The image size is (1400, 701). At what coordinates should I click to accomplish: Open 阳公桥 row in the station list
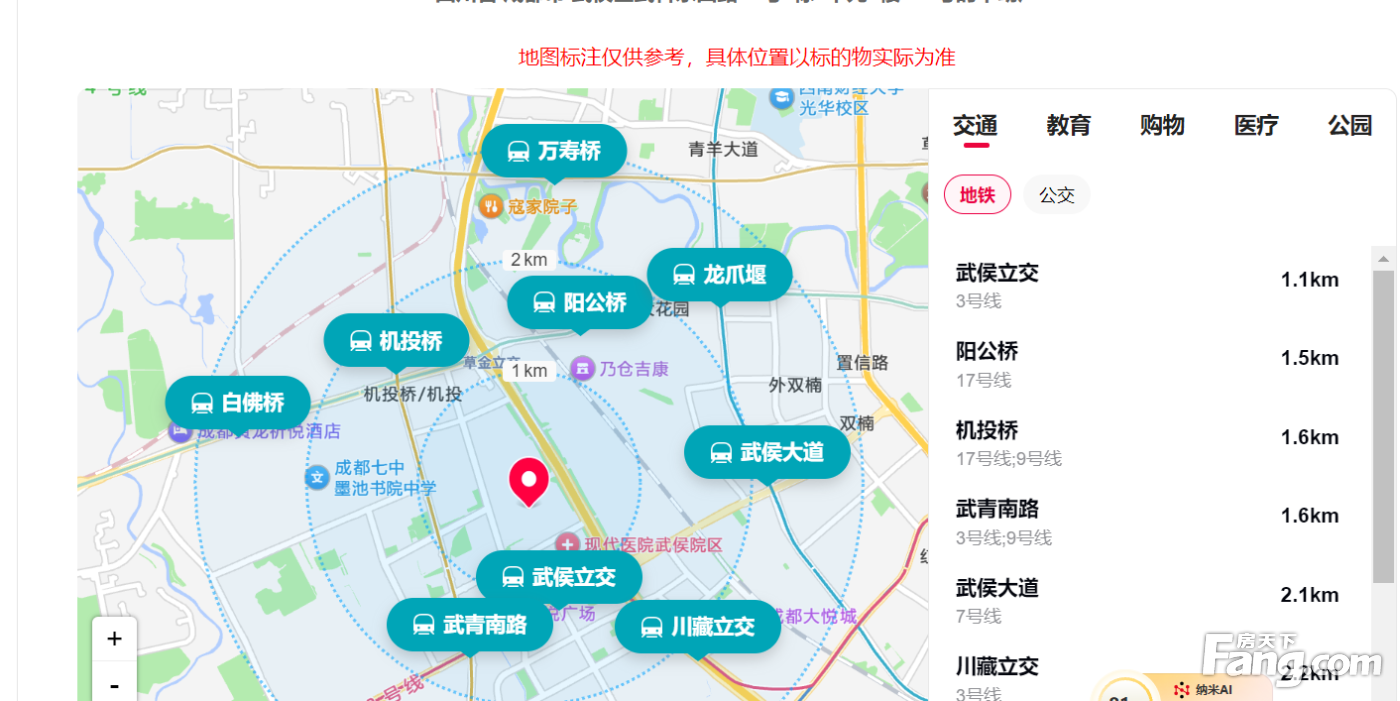(x=1147, y=363)
